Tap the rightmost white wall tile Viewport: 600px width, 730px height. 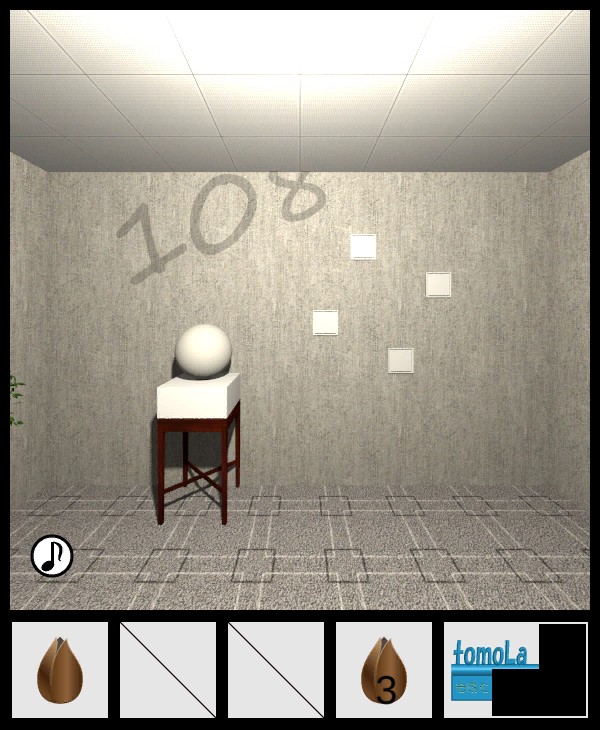tap(438, 284)
